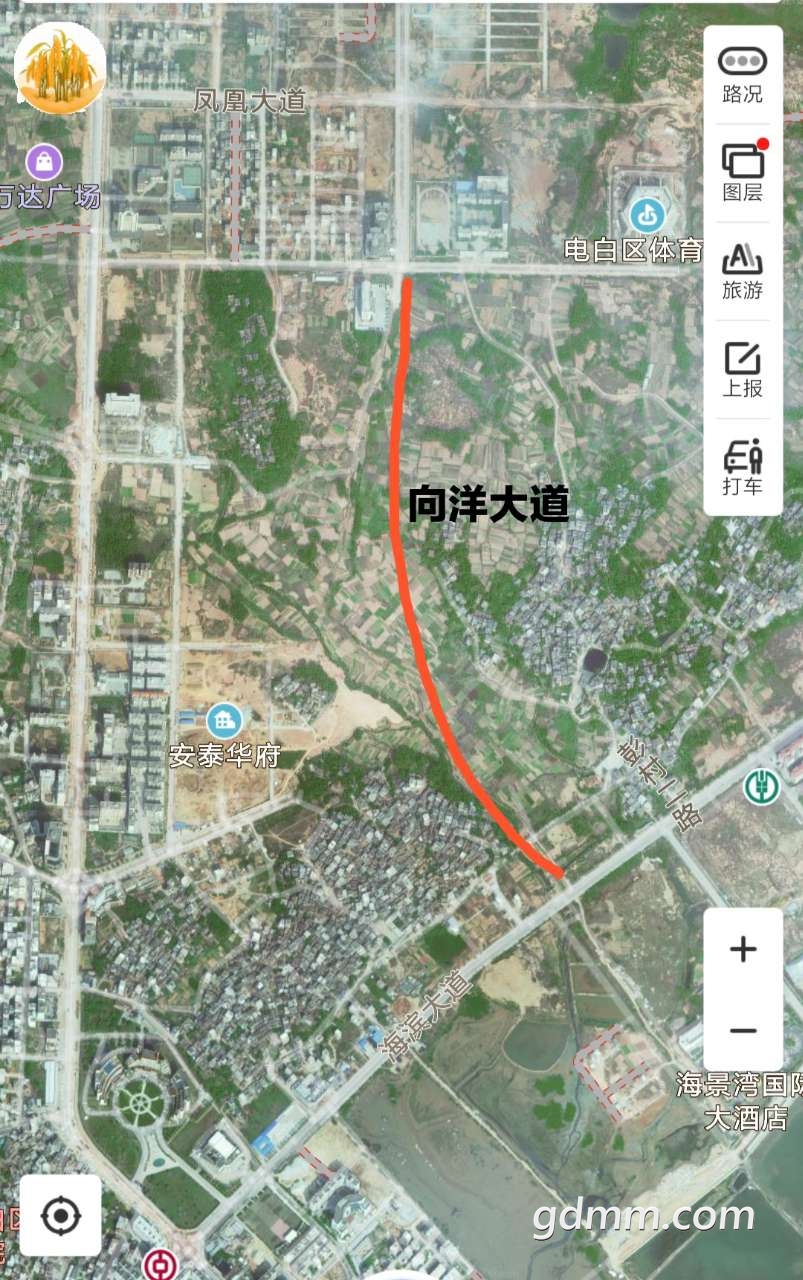This screenshot has height=1280, width=803.
Task: Open the profile avatar at top left
Action: (x=60, y=67)
